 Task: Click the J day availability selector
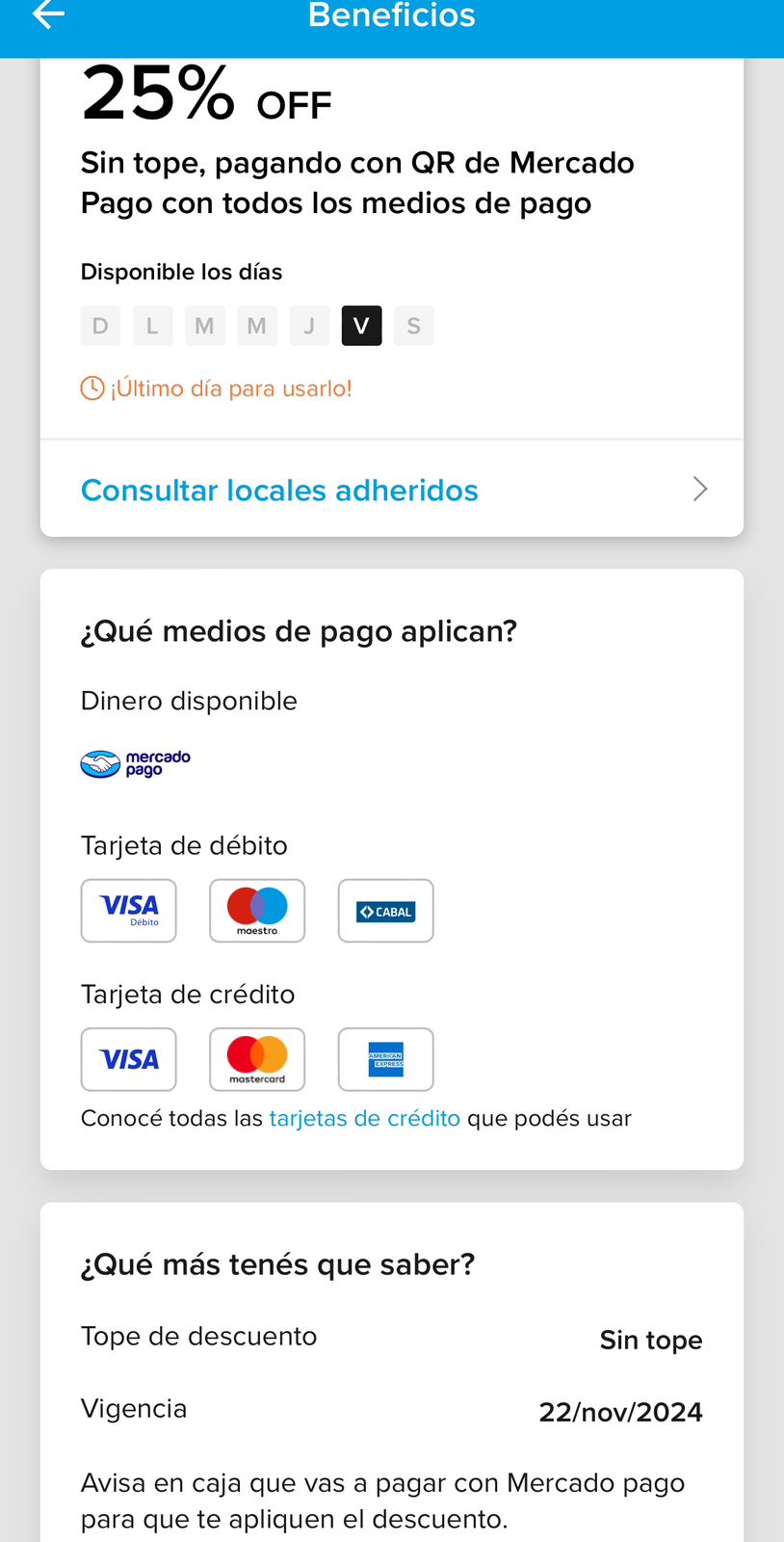pos(309,326)
